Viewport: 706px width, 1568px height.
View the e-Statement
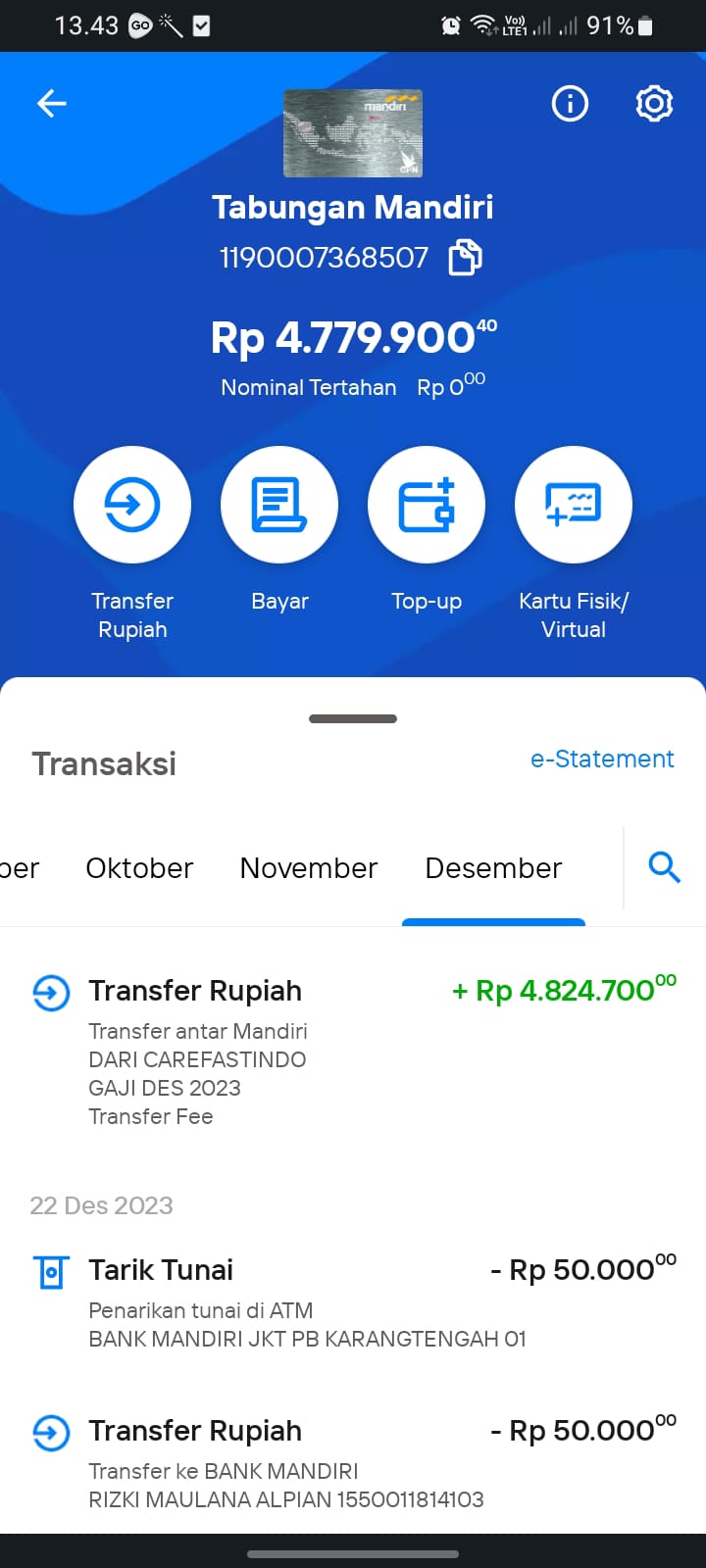pos(602,759)
